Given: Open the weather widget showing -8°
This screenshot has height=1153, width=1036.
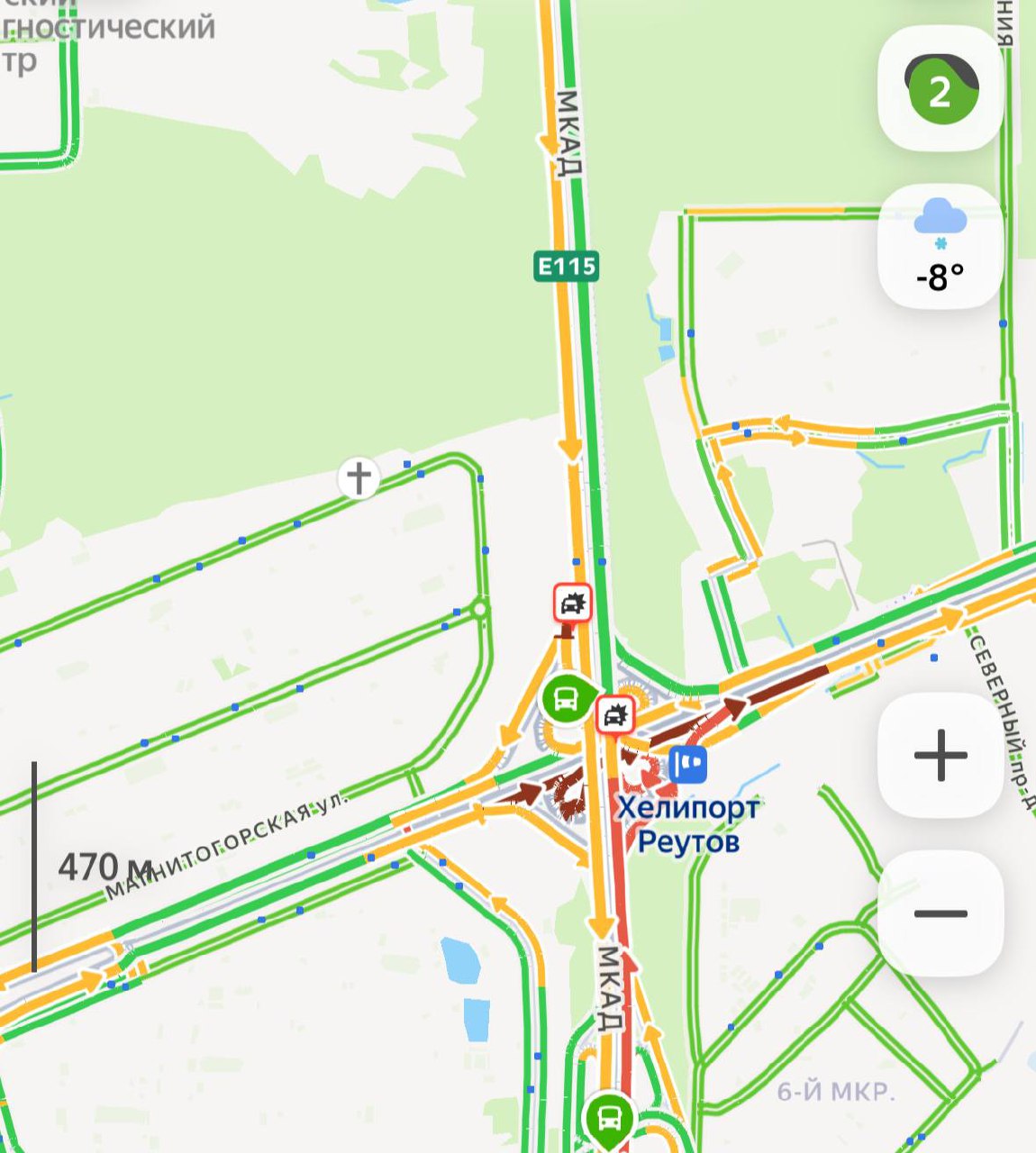Looking at the screenshot, I should click(x=940, y=247).
